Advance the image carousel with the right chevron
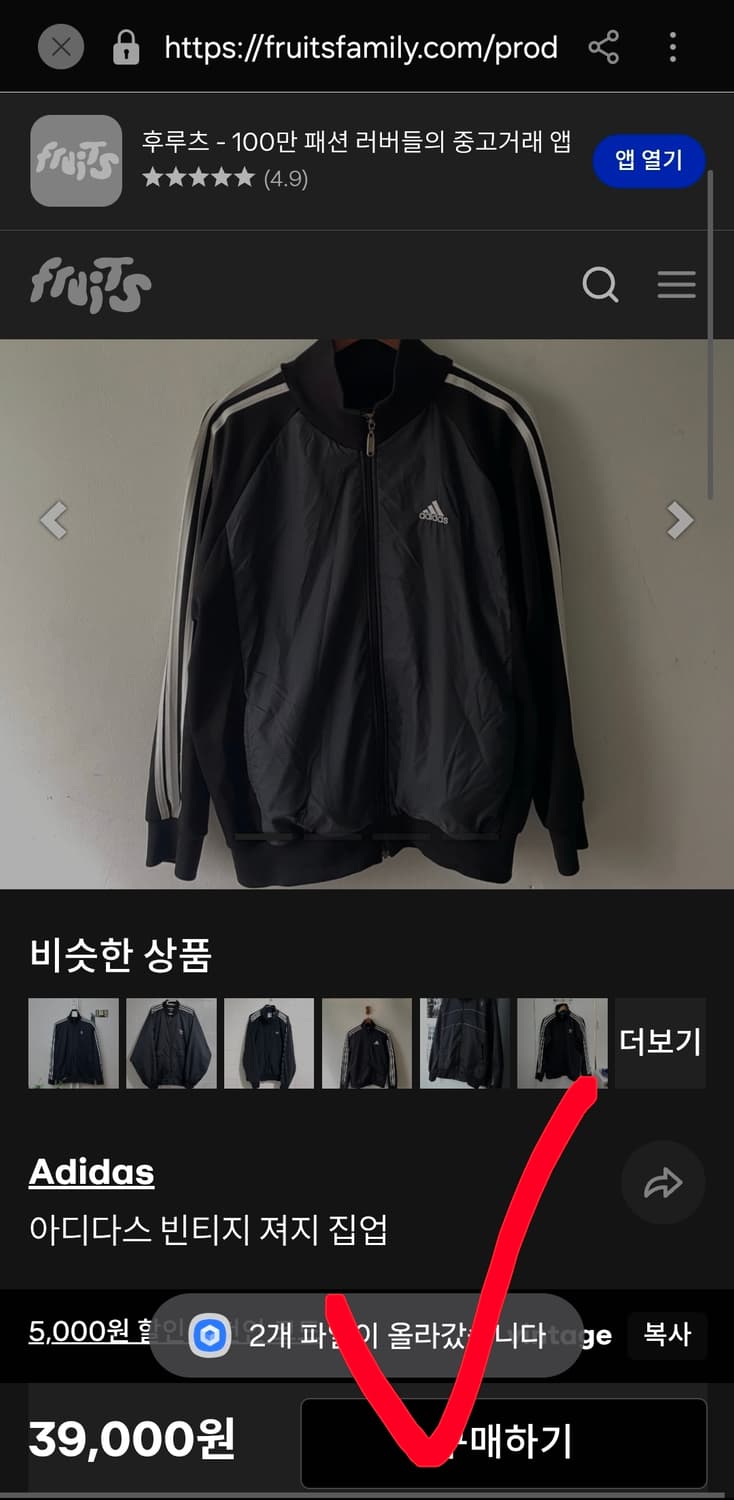The width and height of the screenshot is (734, 1500). 681,519
